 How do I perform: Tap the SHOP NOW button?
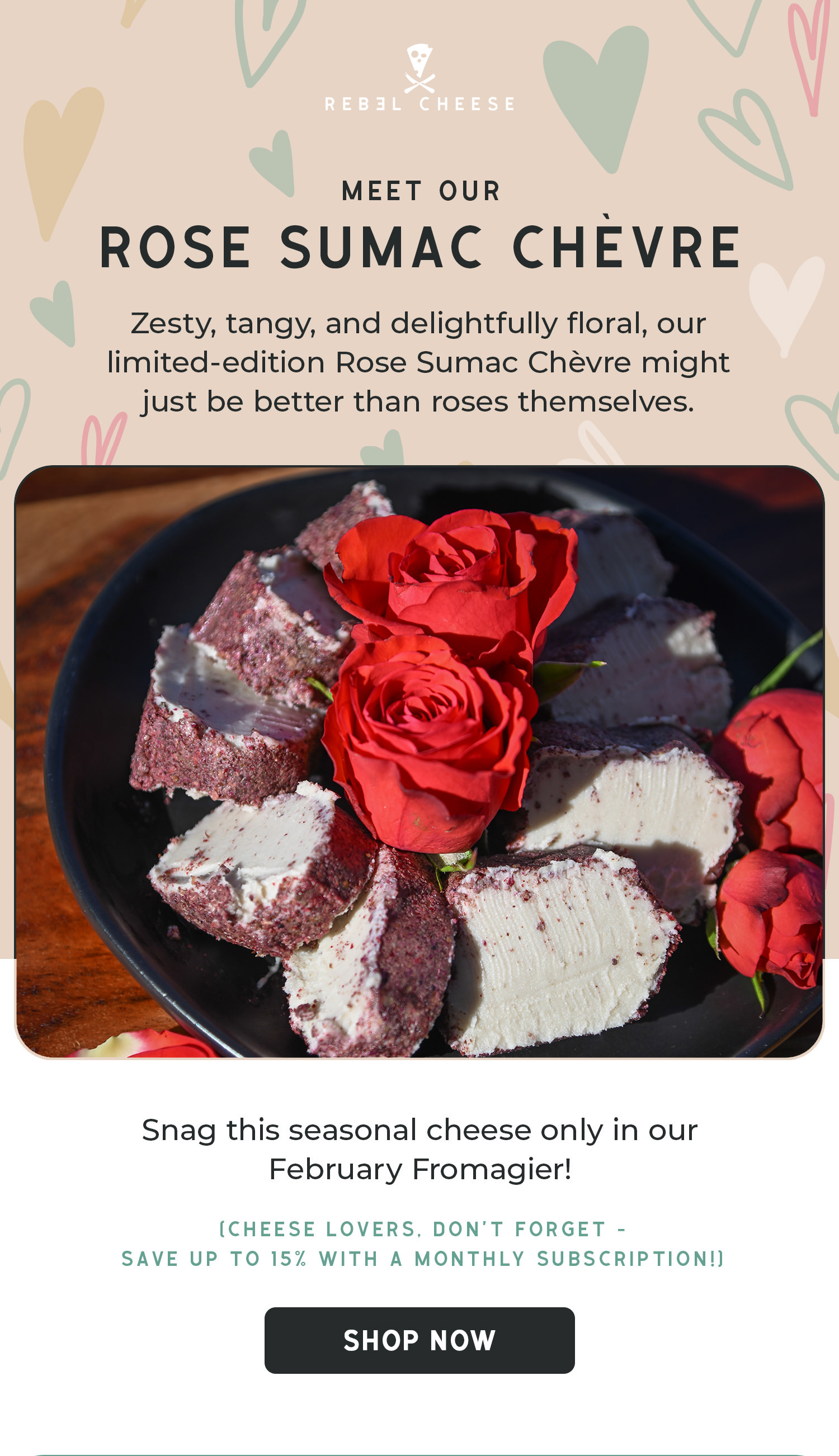pyautogui.click(x=419, y=1341)
